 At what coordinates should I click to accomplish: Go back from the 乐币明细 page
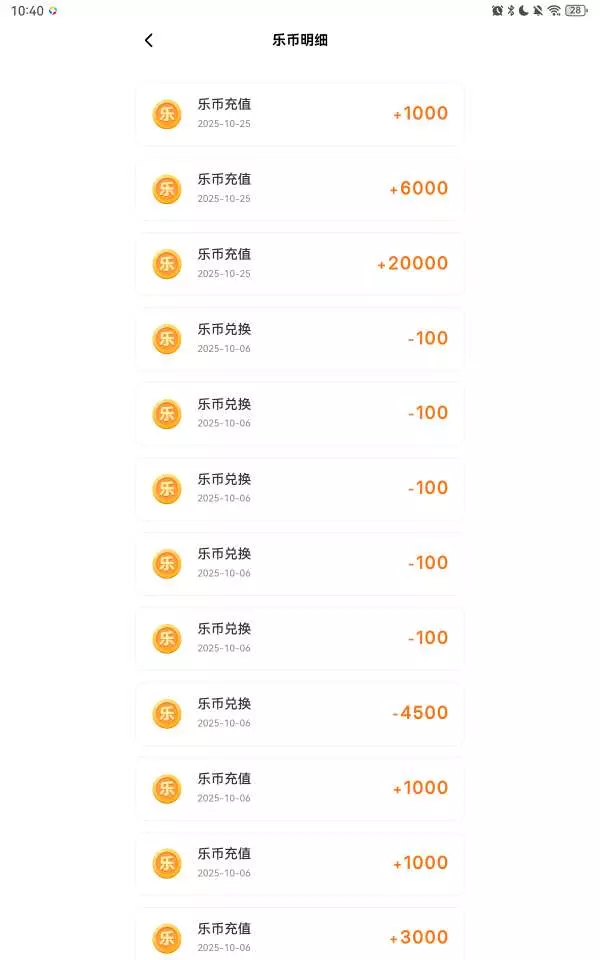coord(149,40)
